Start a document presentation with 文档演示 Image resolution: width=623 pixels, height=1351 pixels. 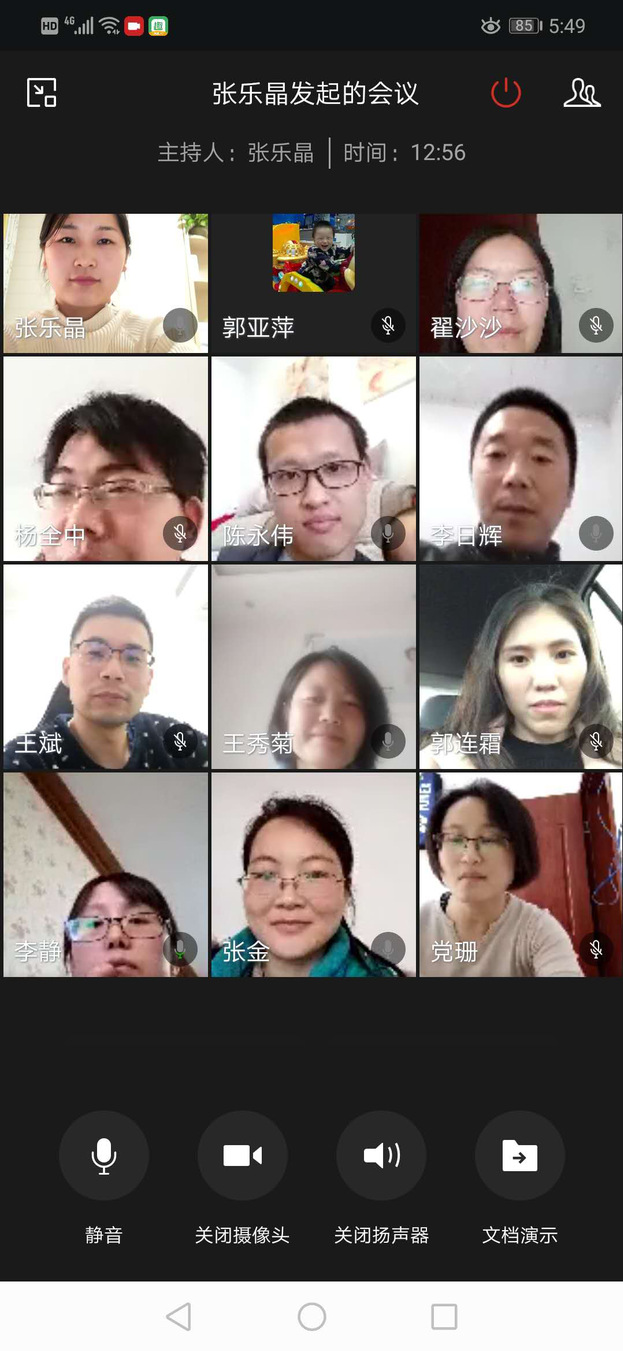[x=519, y=1156]
